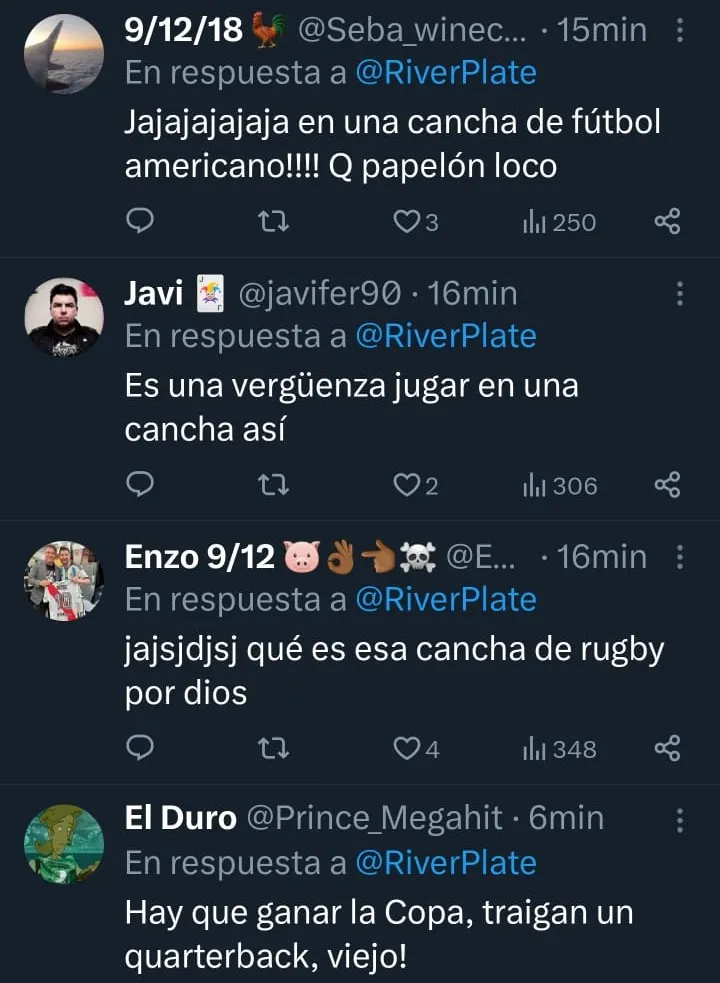Like Enzo 9/12's tweet

[x=406, y=748]
